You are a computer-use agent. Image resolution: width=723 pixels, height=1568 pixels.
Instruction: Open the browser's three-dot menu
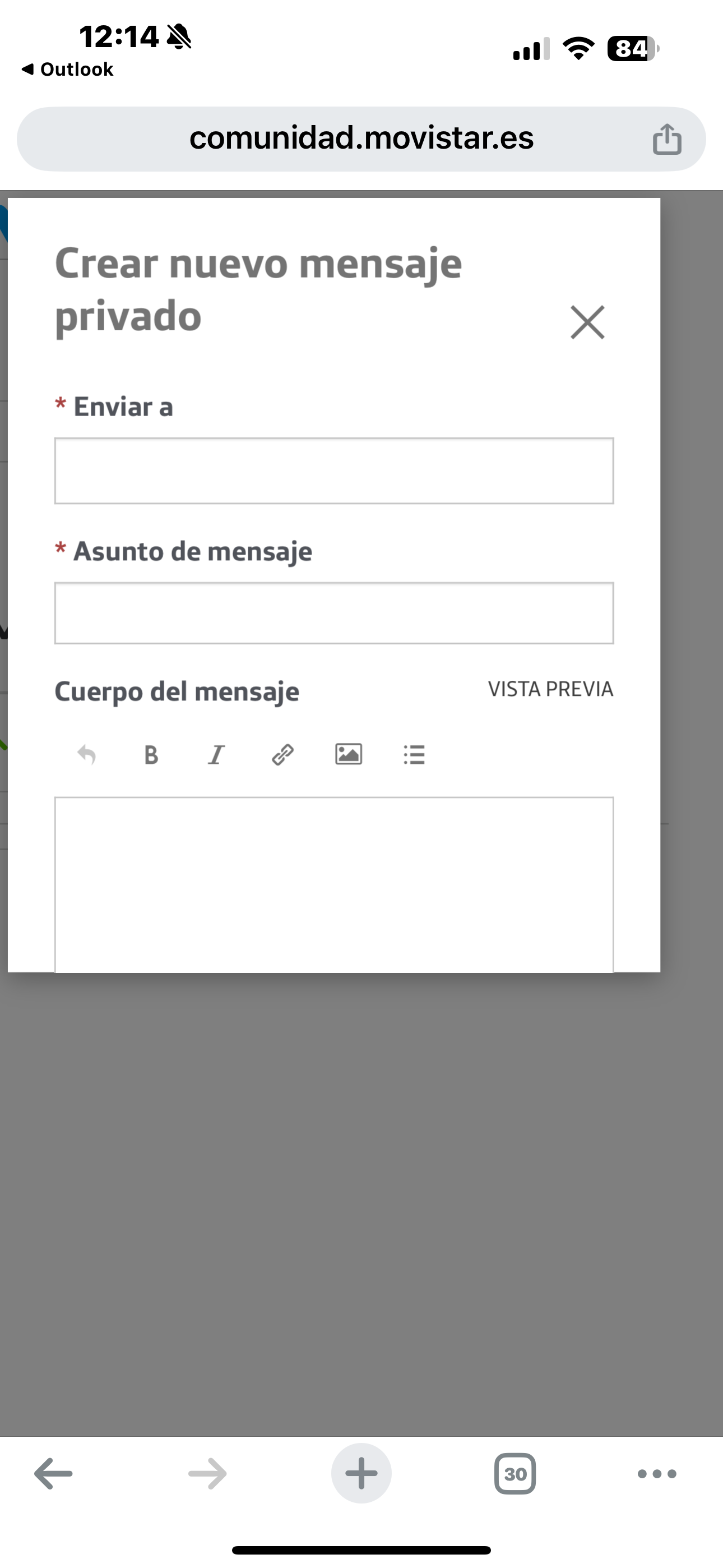point(657,1474)
